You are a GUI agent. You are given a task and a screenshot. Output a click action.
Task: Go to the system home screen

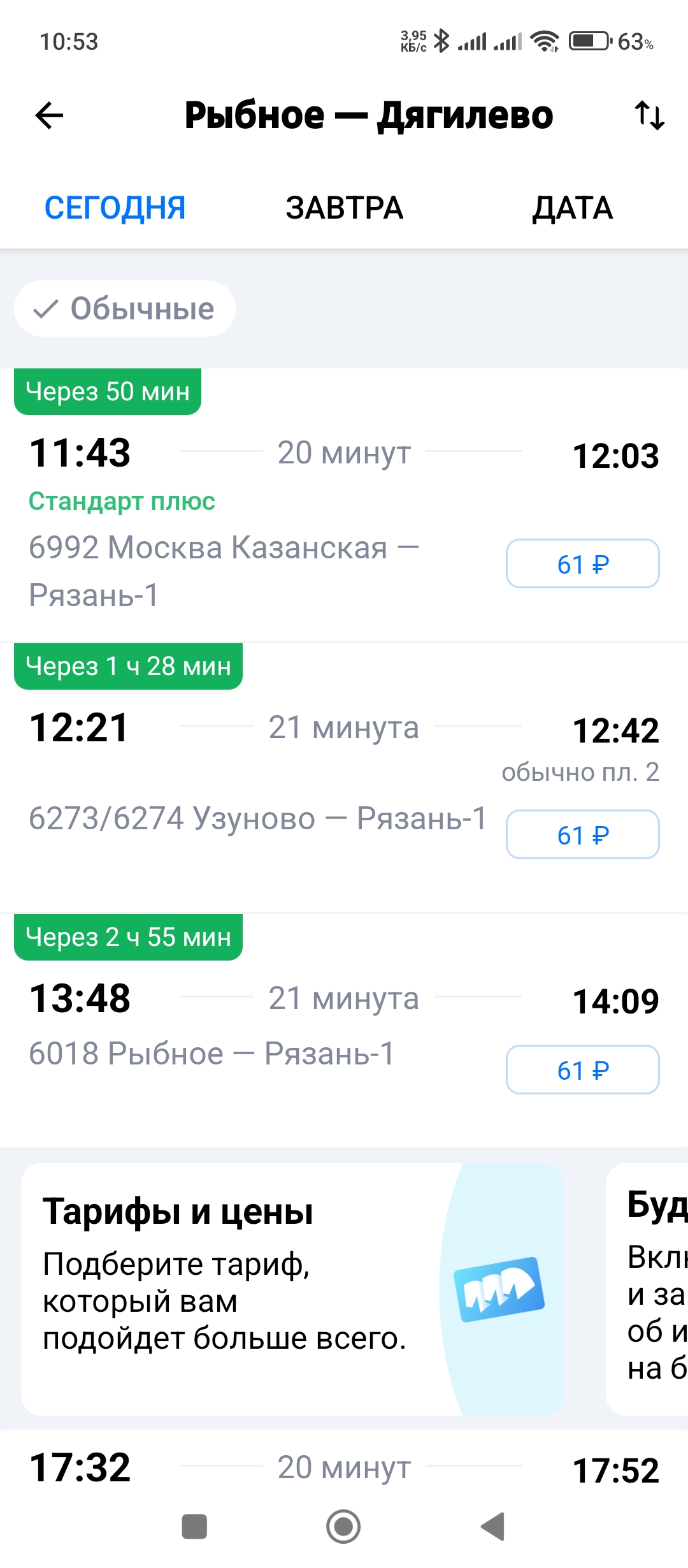coord(343,1527)
